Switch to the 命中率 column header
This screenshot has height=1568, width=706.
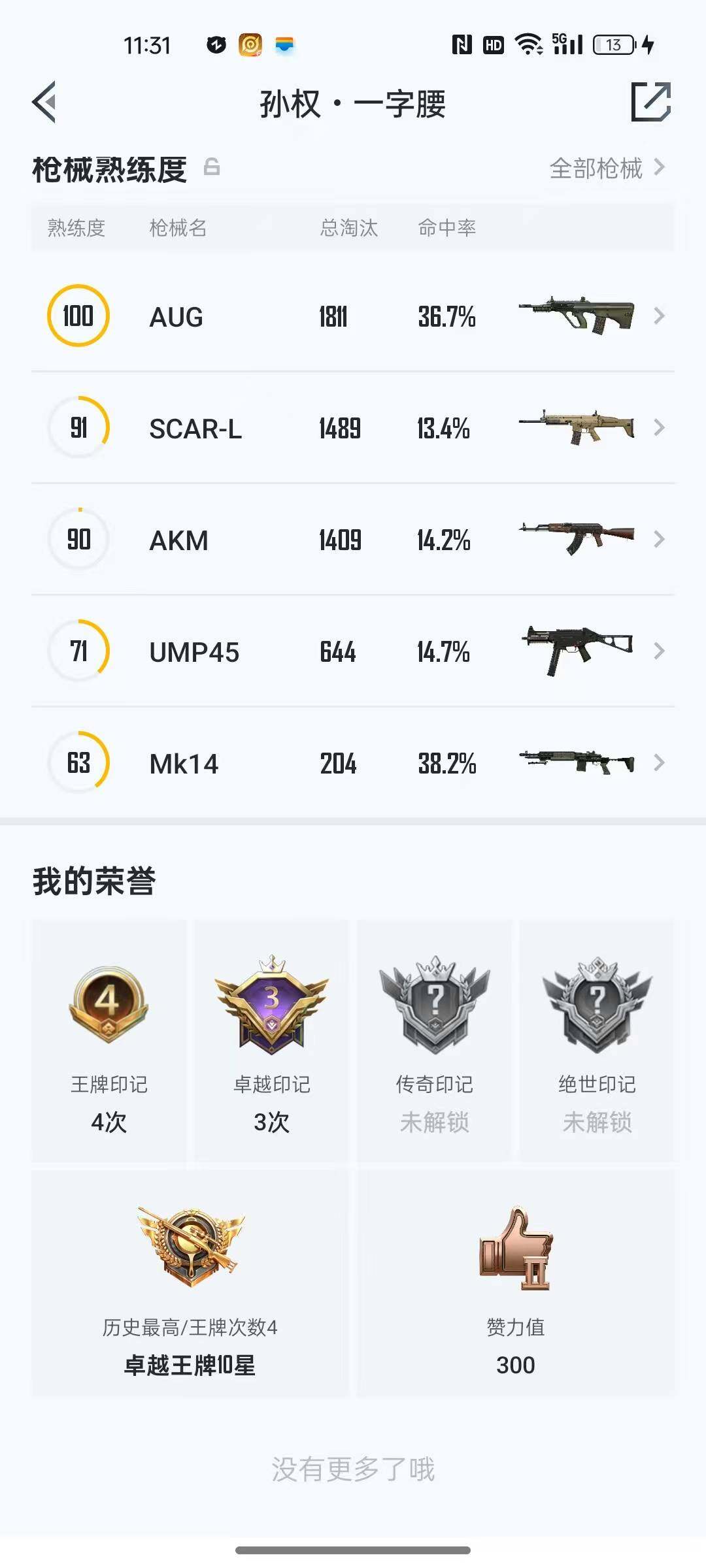[x=448, y=227]
